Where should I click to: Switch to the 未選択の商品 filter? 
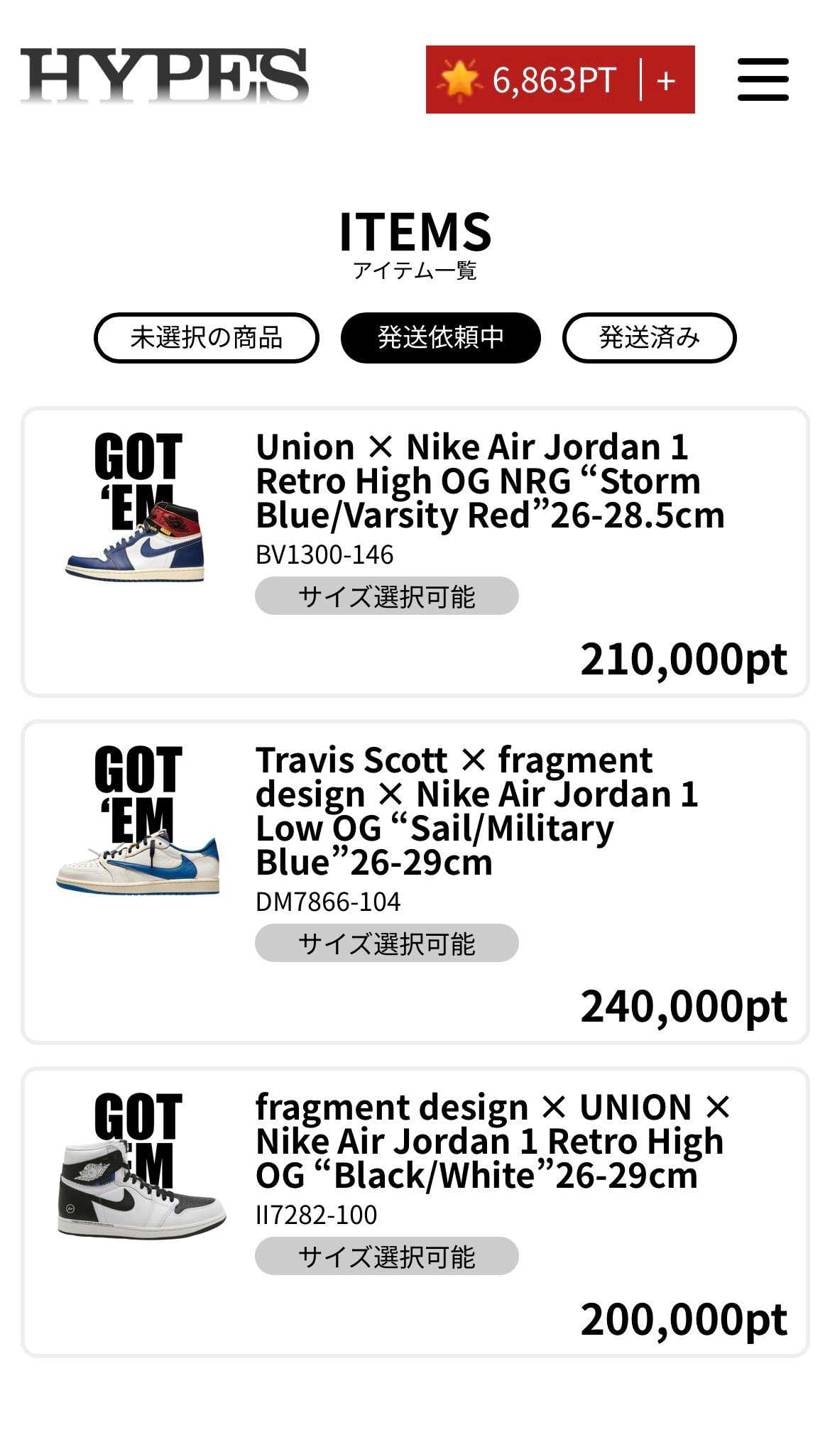coord(205,337)
